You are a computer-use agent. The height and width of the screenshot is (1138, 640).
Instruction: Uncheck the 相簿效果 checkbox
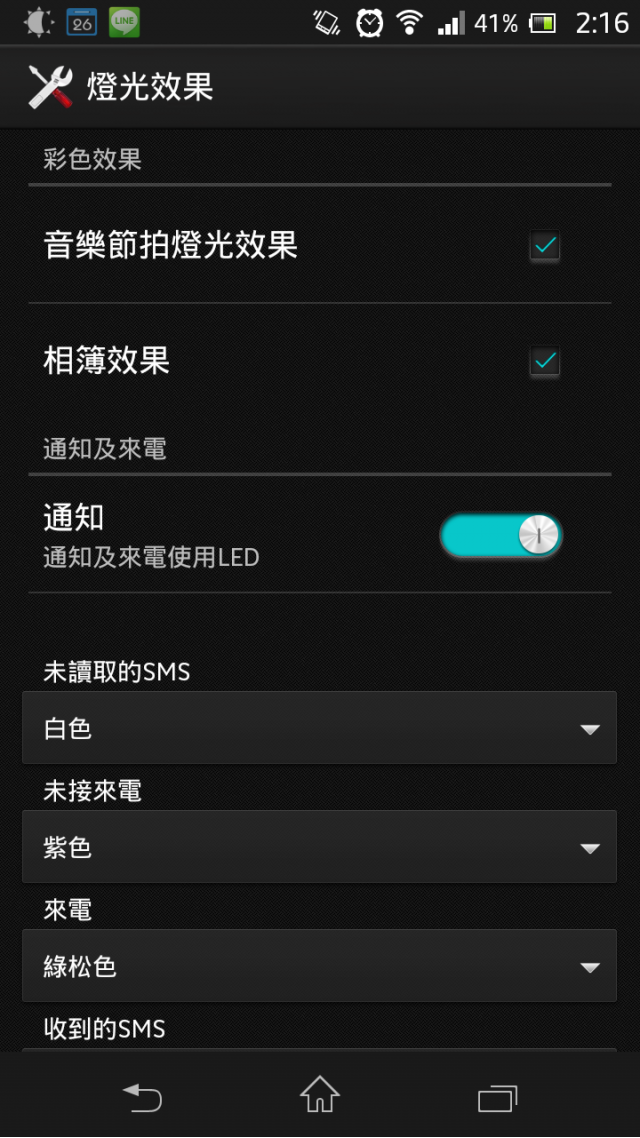coord(544,362)
